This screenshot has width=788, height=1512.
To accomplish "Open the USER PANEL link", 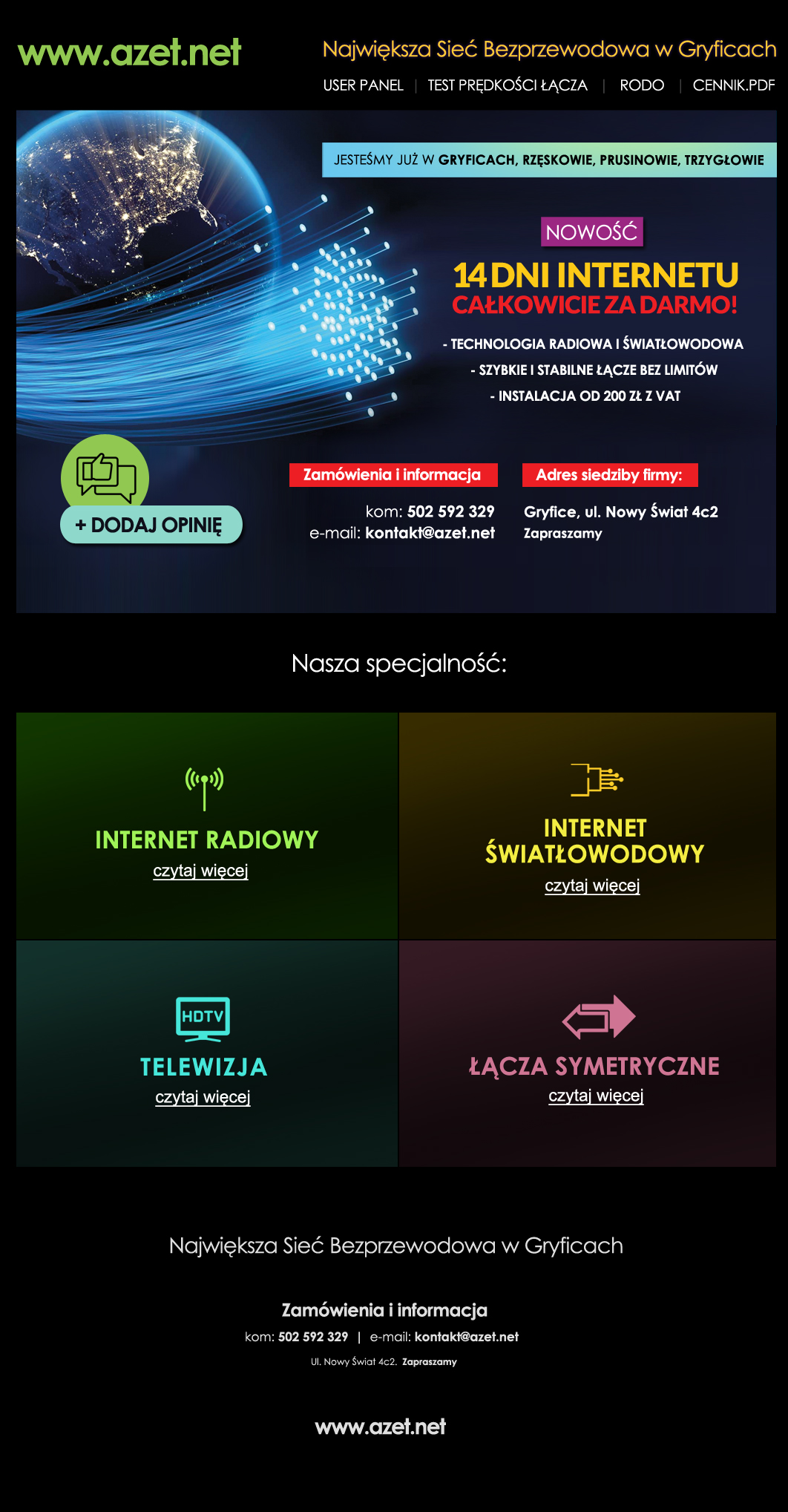I will [x=363, y=85].
